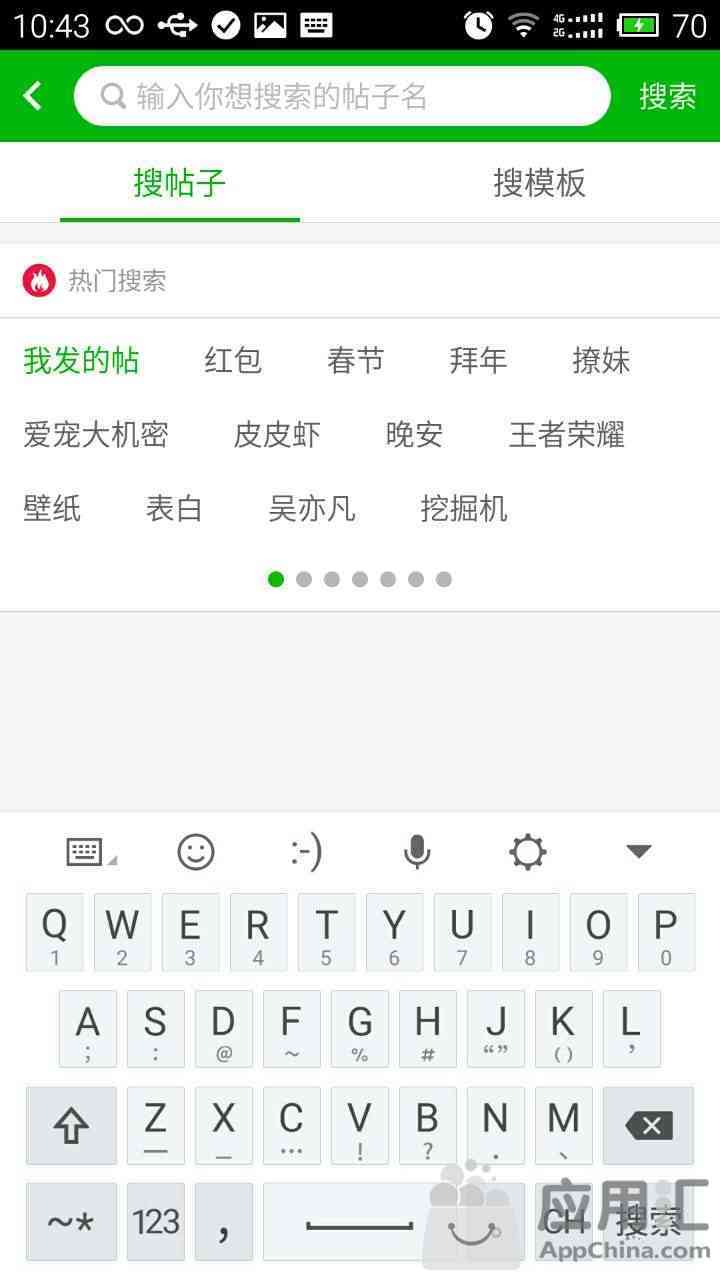
Task: Hide the keyboard with the down arrow
Action: 638,852
